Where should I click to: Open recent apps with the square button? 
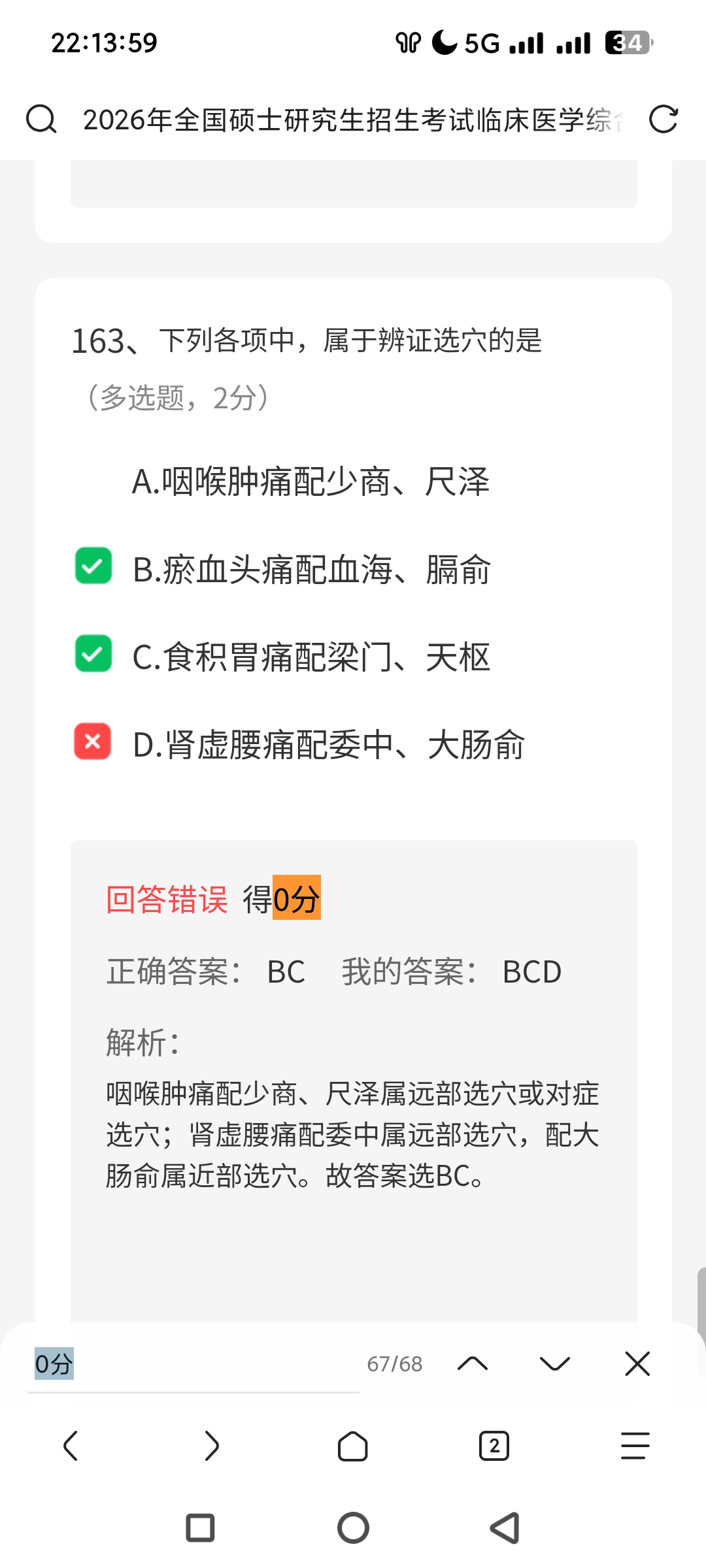(x=200, y=1528)
